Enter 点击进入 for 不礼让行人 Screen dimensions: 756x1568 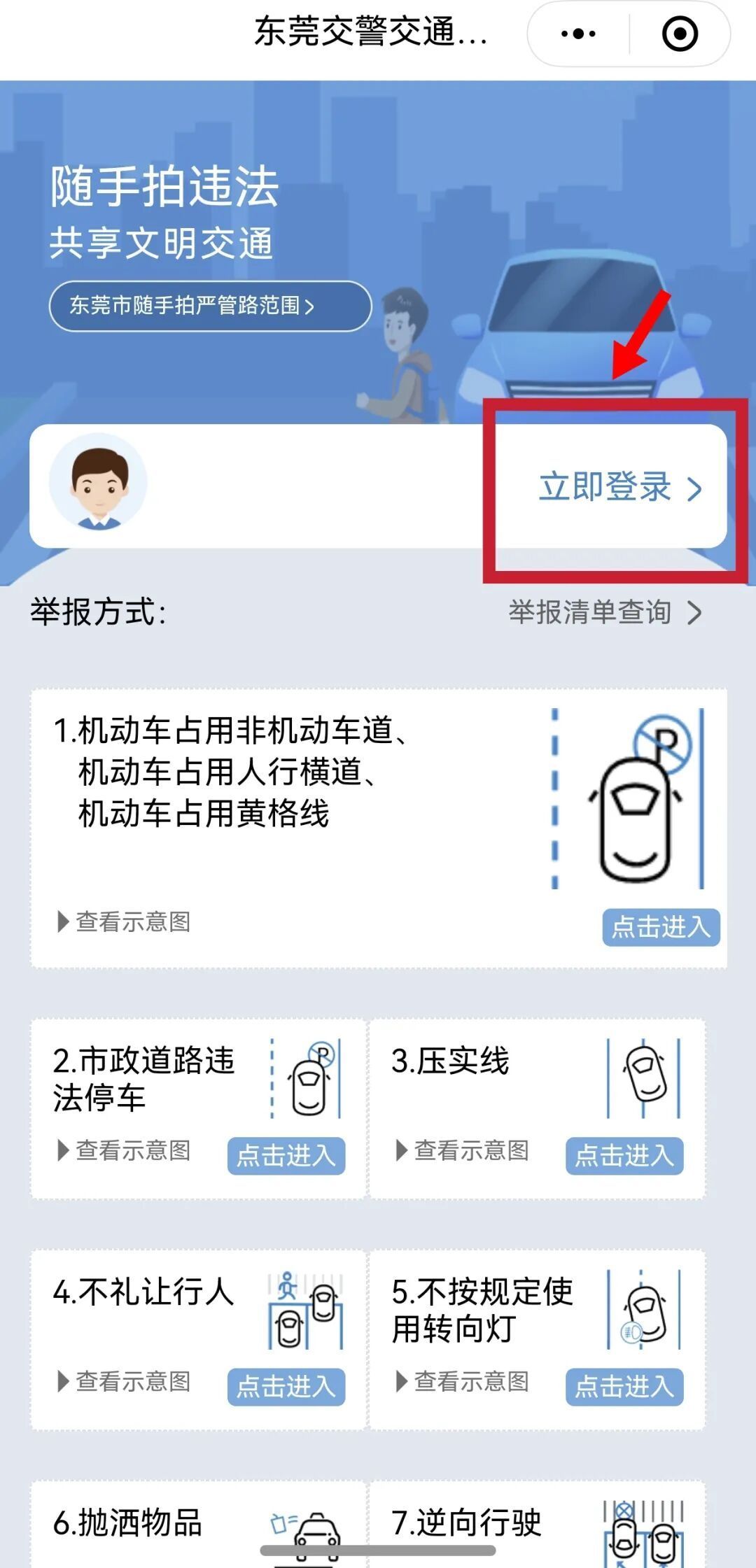tap(286, 1386)
